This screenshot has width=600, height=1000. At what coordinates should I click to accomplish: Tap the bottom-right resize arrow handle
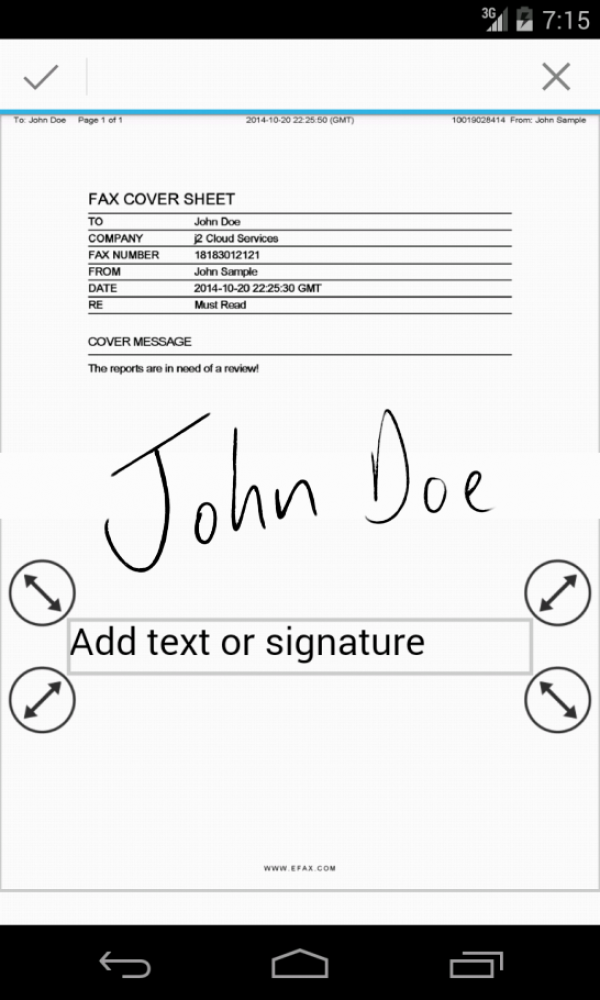(x=558, y=700)
